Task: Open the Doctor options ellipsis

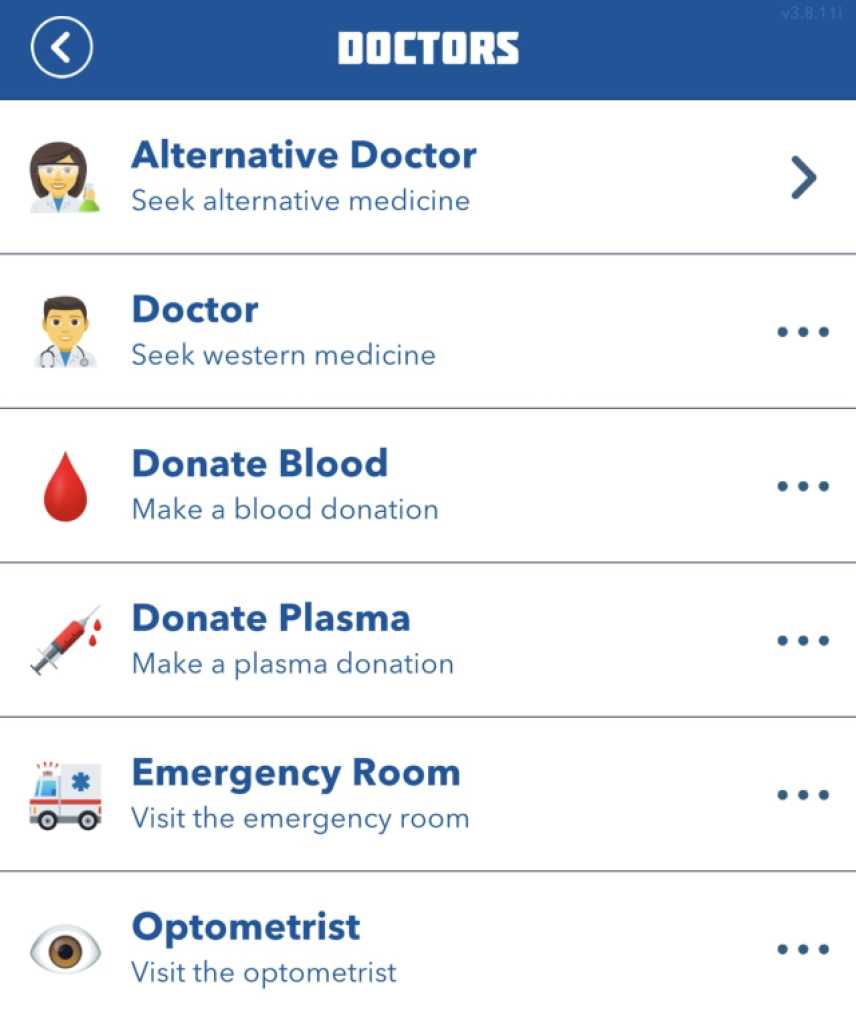Action: [x=802, y=332]
